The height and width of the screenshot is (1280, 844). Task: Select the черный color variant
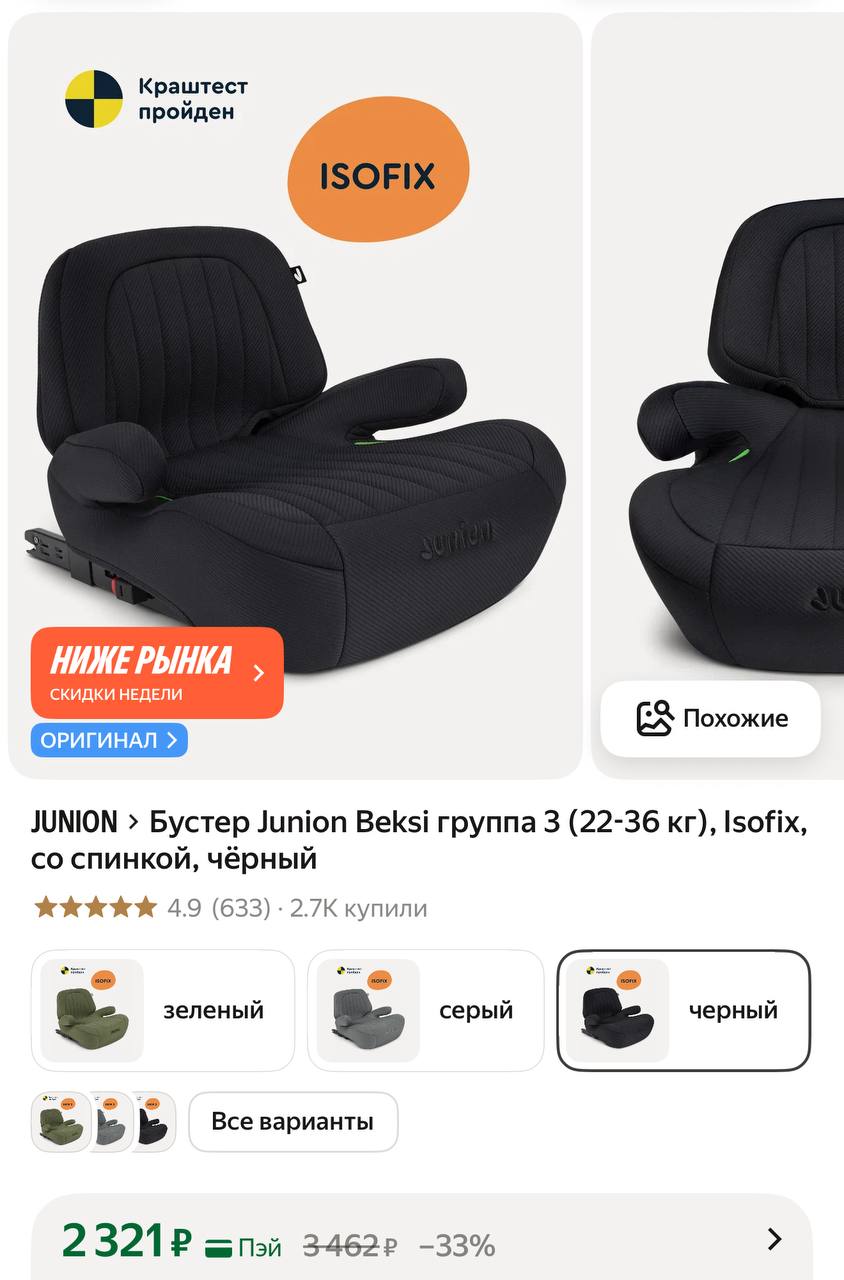(x=683, y=1010)
